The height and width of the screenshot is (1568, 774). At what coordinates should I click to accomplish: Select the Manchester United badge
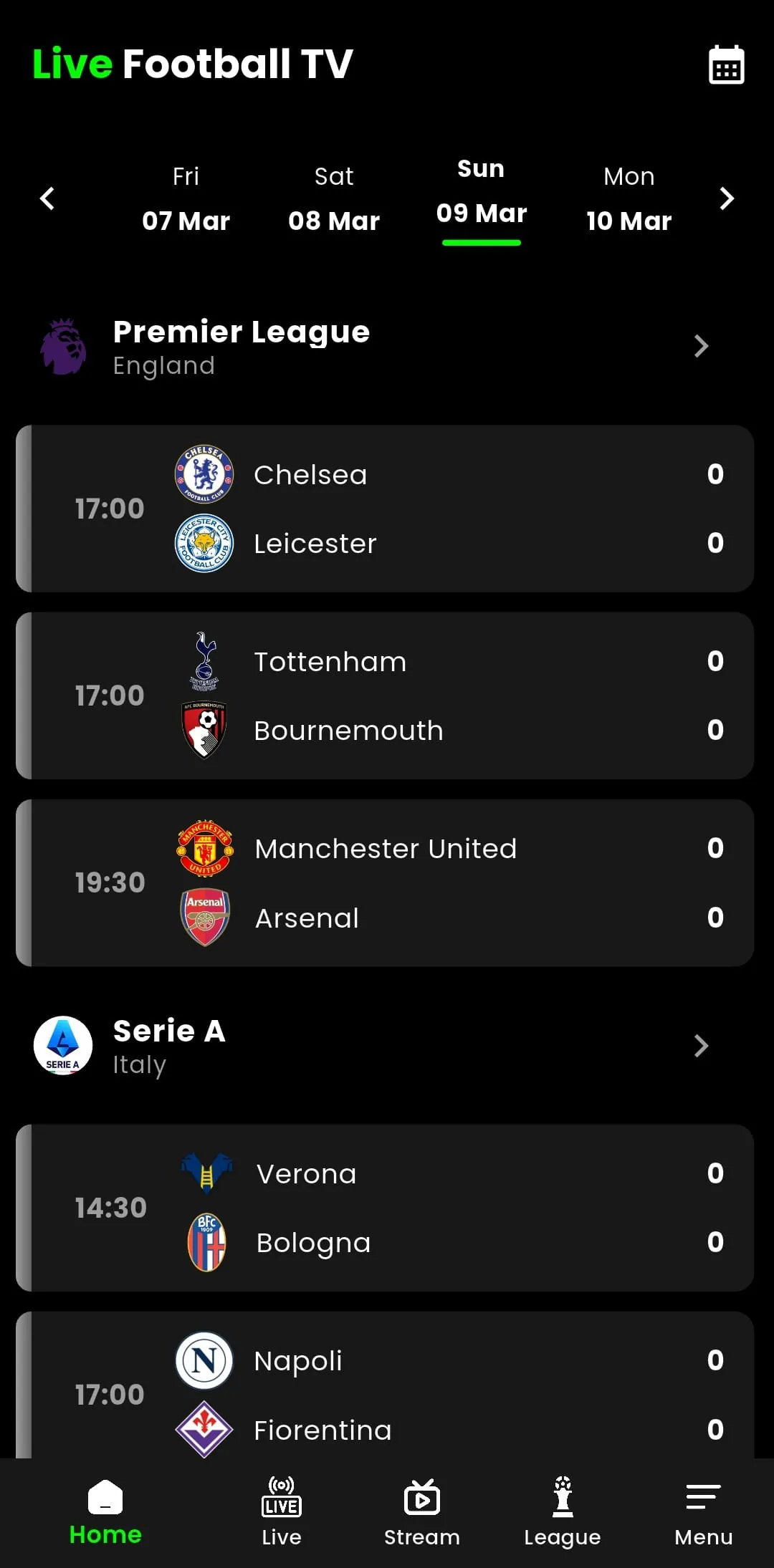coord(204,849)
